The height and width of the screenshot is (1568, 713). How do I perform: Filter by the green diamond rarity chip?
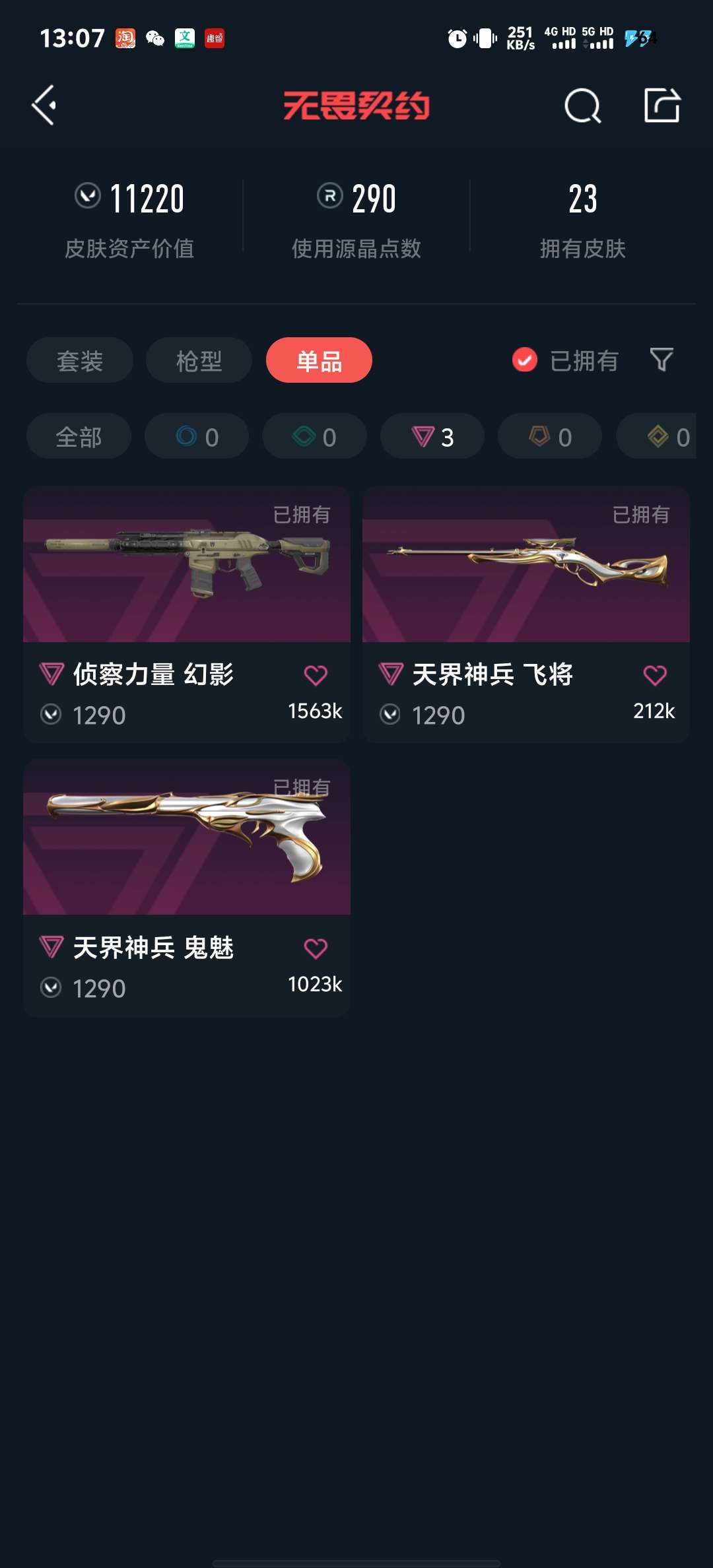click(314, 436)
